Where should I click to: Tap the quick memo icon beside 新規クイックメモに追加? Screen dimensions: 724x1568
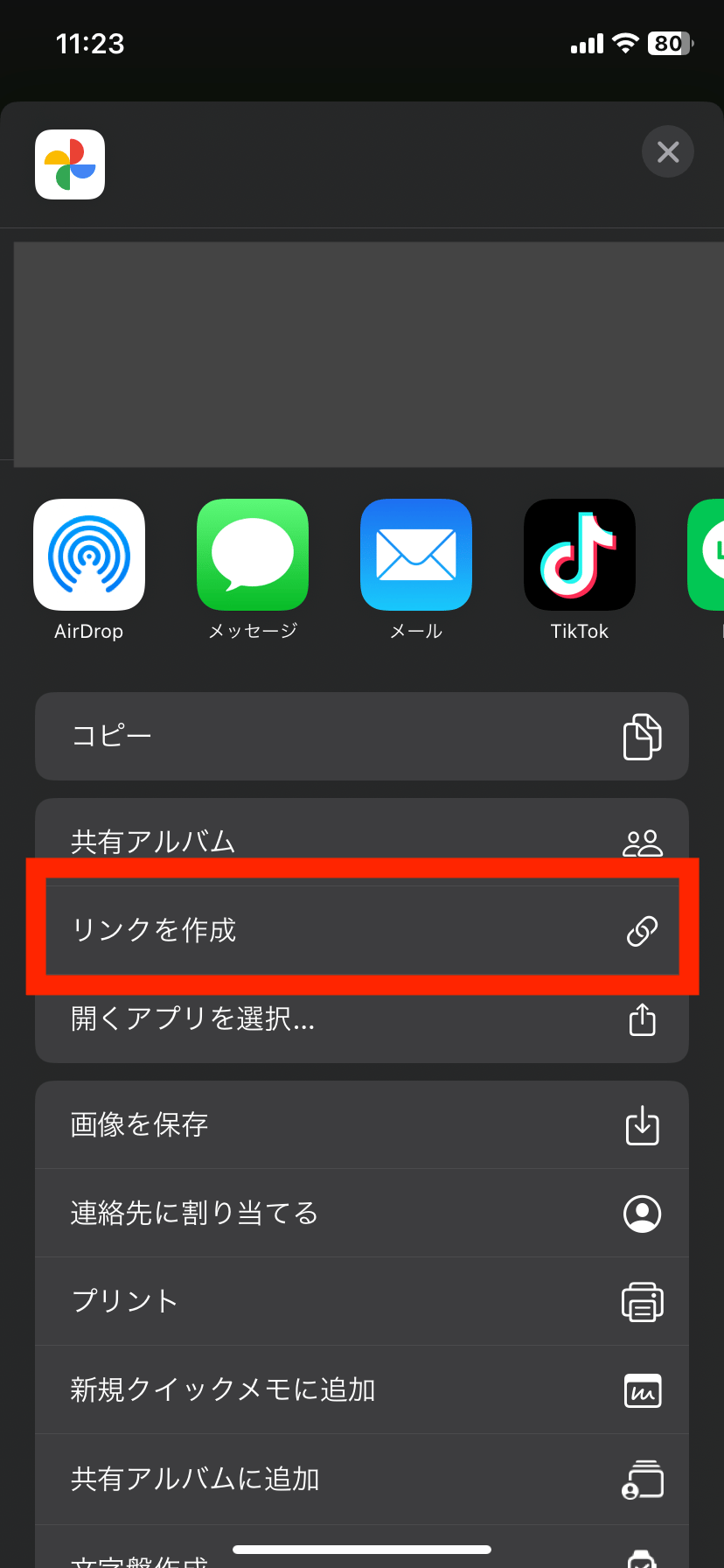643,1389
